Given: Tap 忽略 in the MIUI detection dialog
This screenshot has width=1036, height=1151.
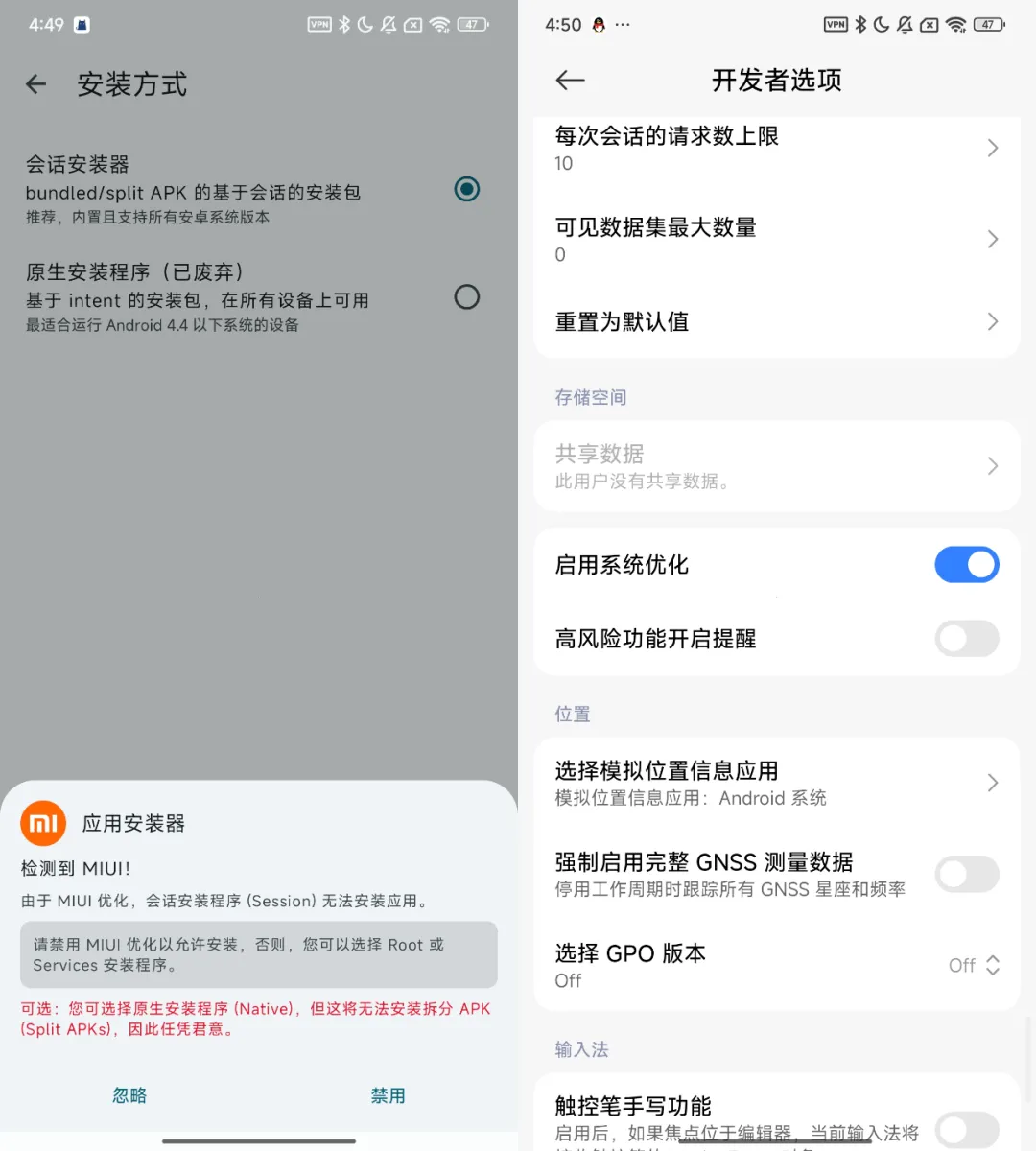Looking at the screenshot, I should tap(129, 1095).
